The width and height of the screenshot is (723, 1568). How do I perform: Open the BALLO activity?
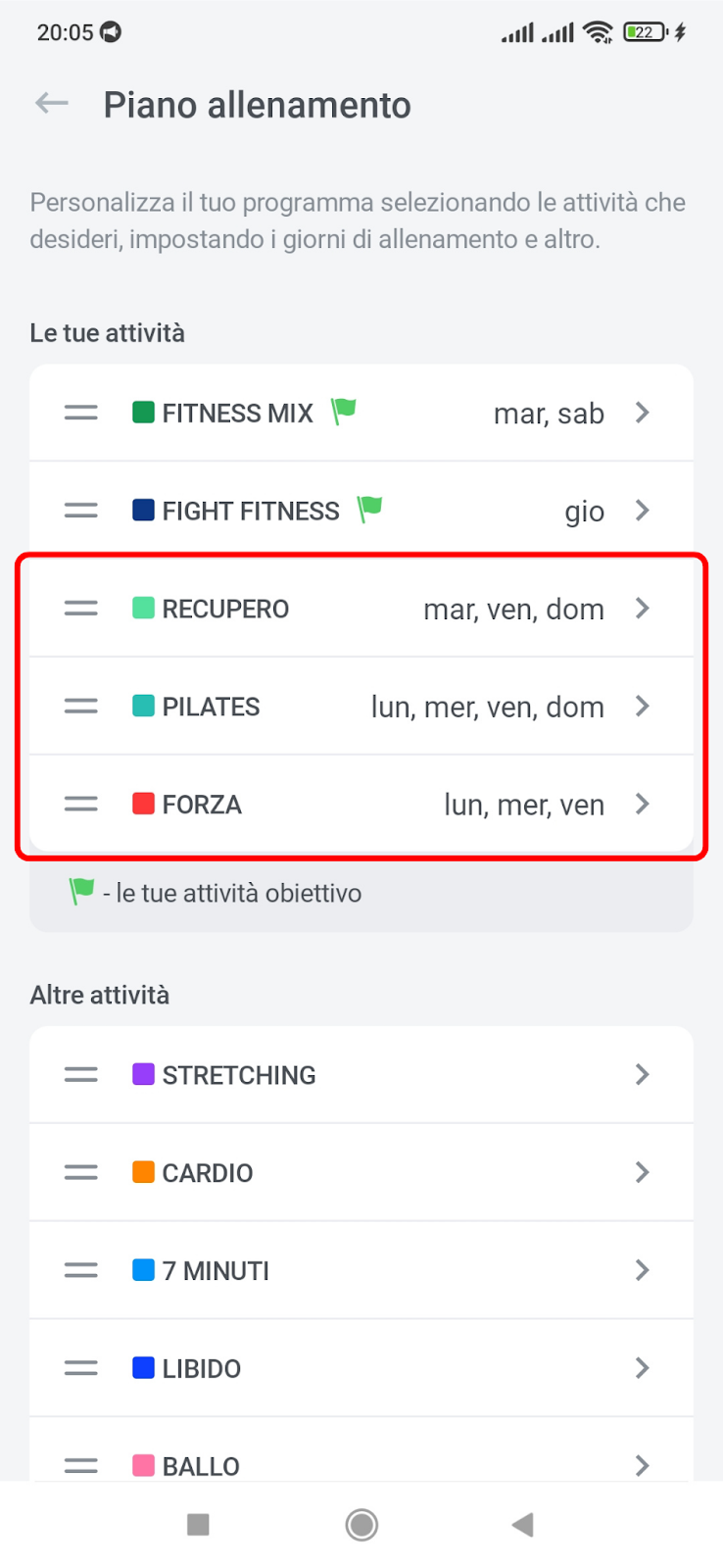pyautogui.click(x=361, y=1450)
